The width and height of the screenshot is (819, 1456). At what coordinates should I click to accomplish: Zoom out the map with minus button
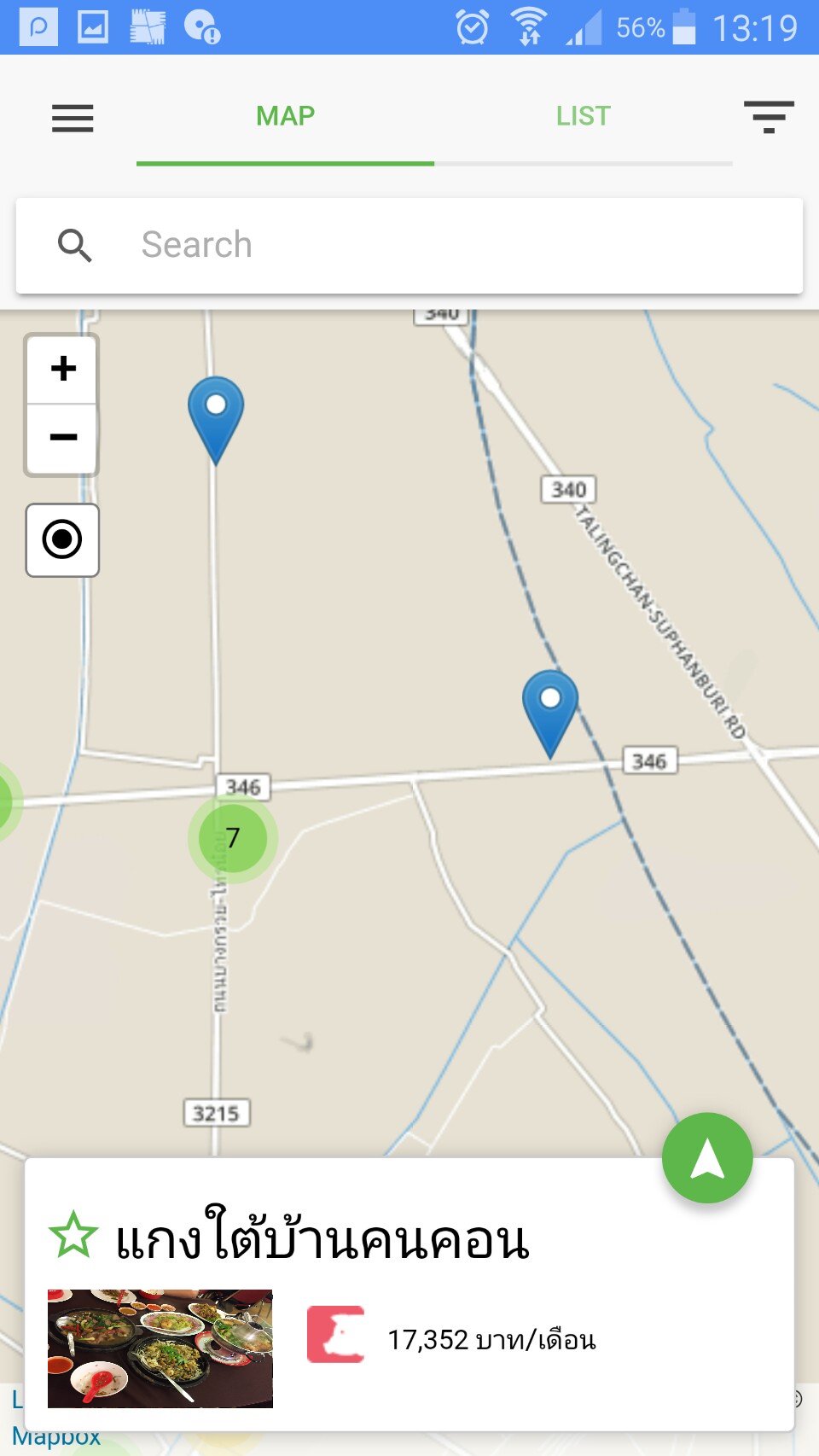click(62, 438)
